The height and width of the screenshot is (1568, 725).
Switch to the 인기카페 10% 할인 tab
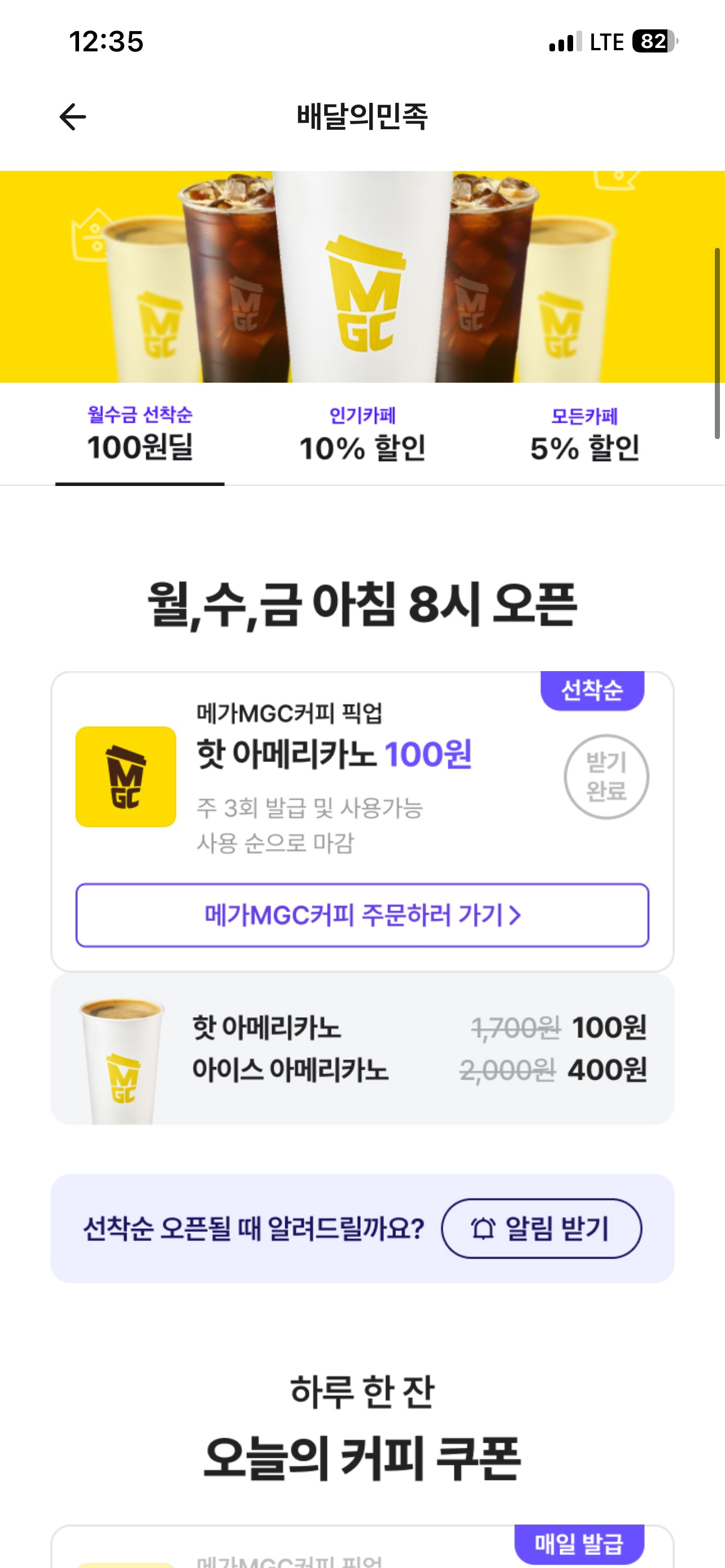362,435
